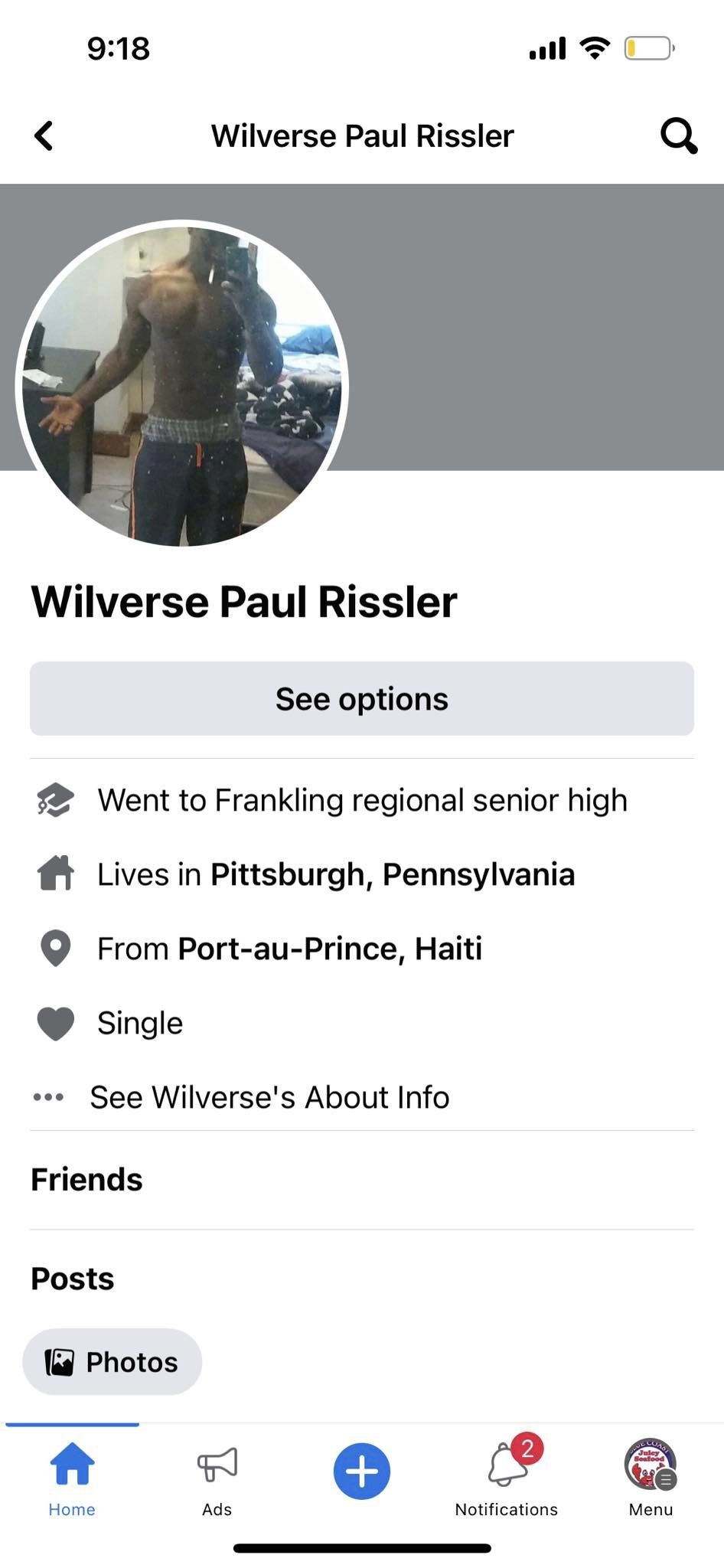View the round profile picture
Screen dimensions: 724x1568
point(182,385)
